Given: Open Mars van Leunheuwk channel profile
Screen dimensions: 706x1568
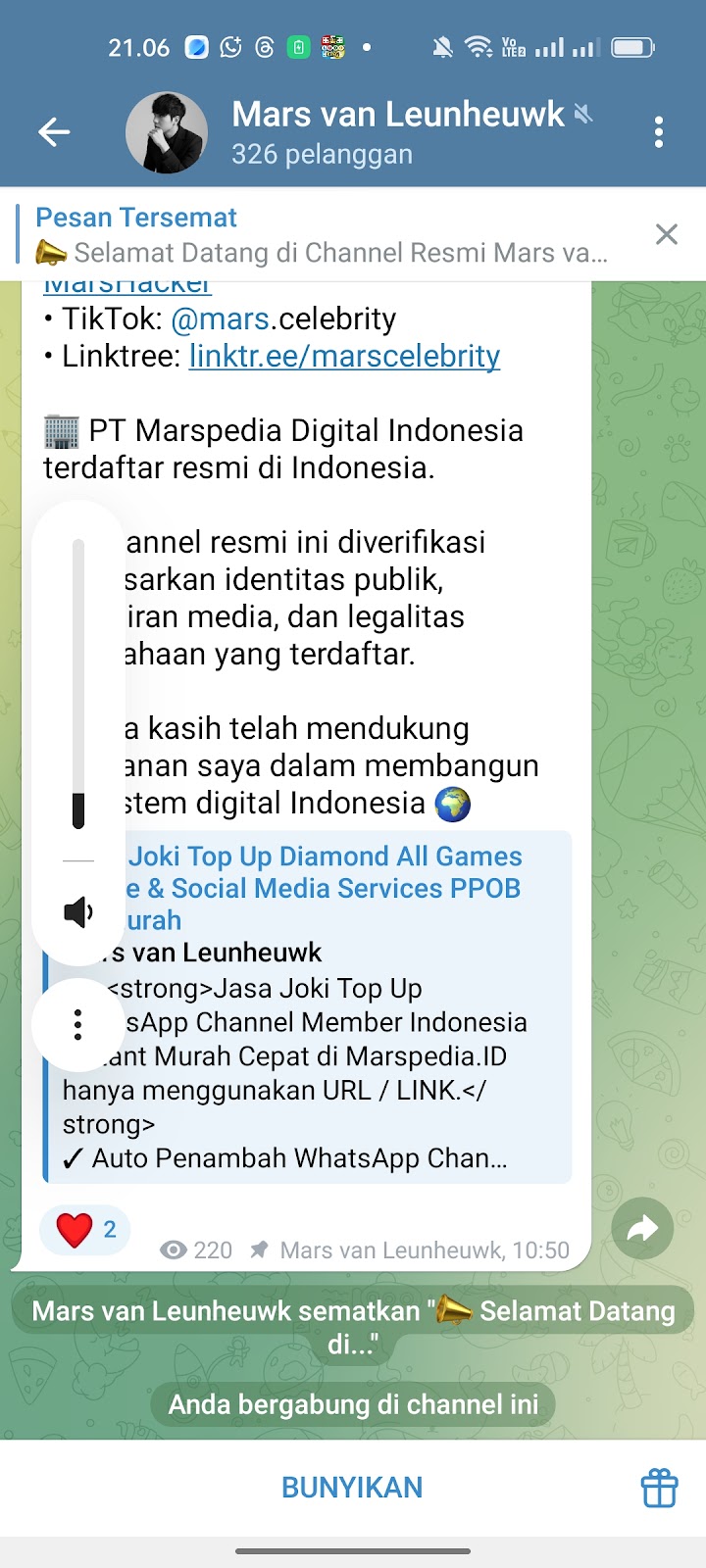Looking at the screenshot, I should tap(398, 131).
